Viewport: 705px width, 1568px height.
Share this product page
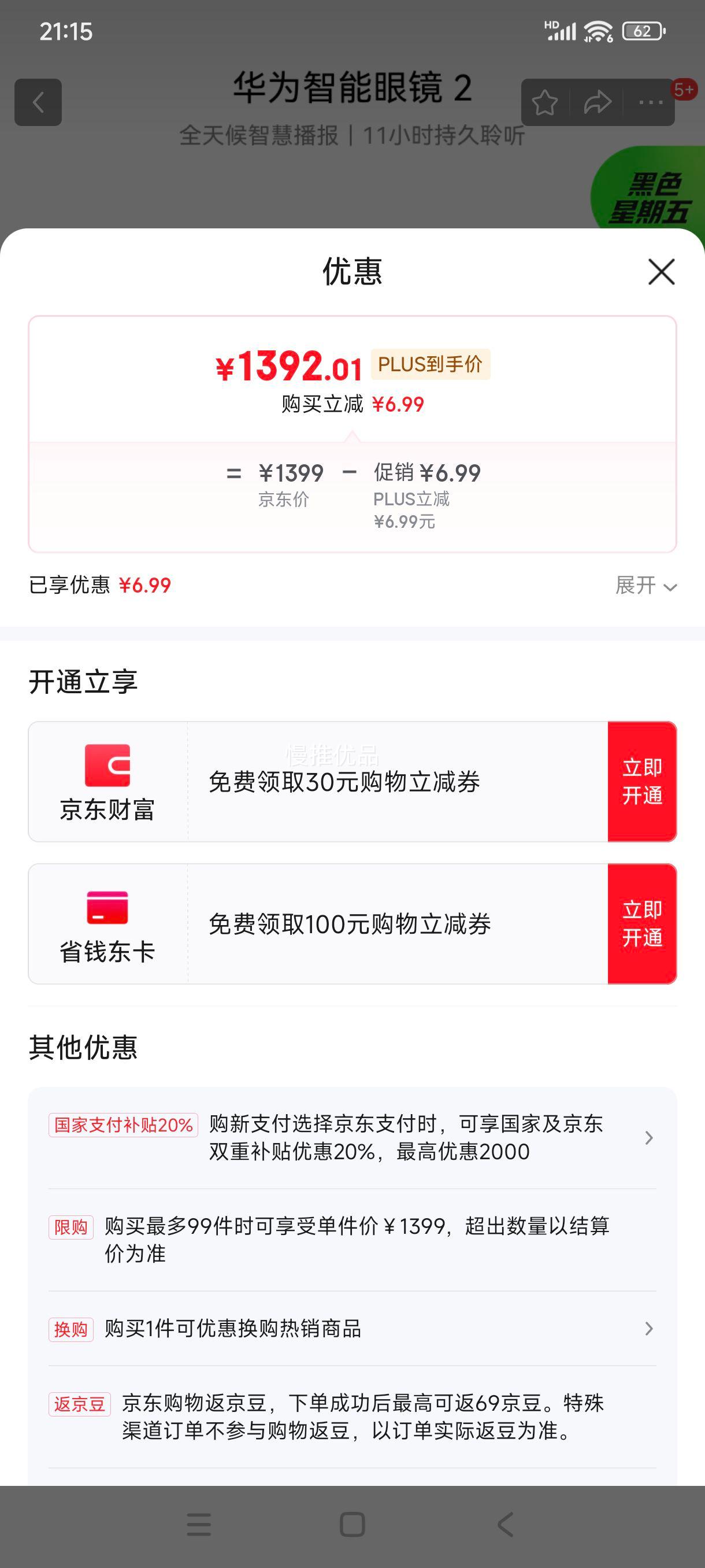598,102
